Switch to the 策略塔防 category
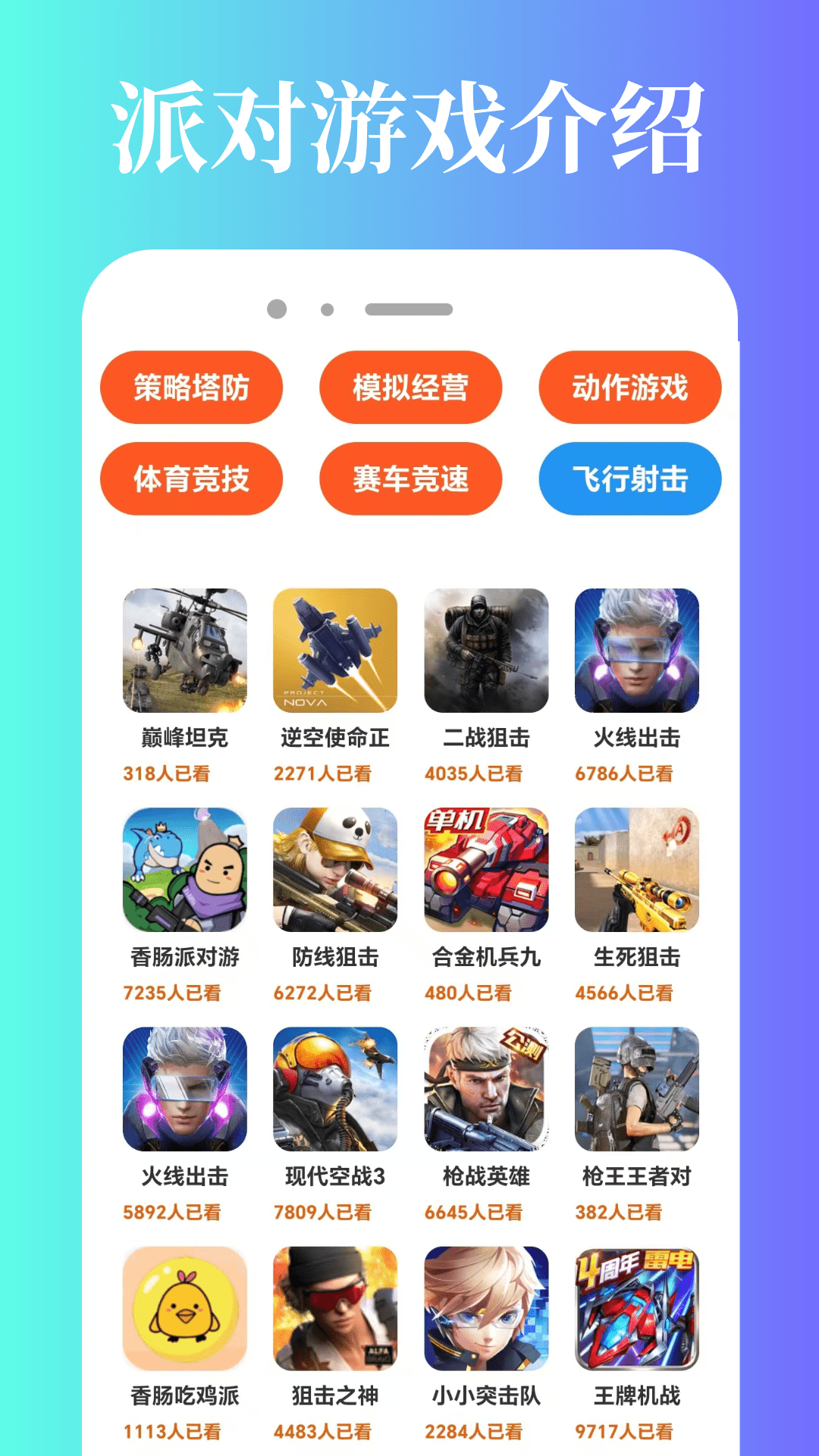This screenshot has width=819, height=1456. (190, 387)
